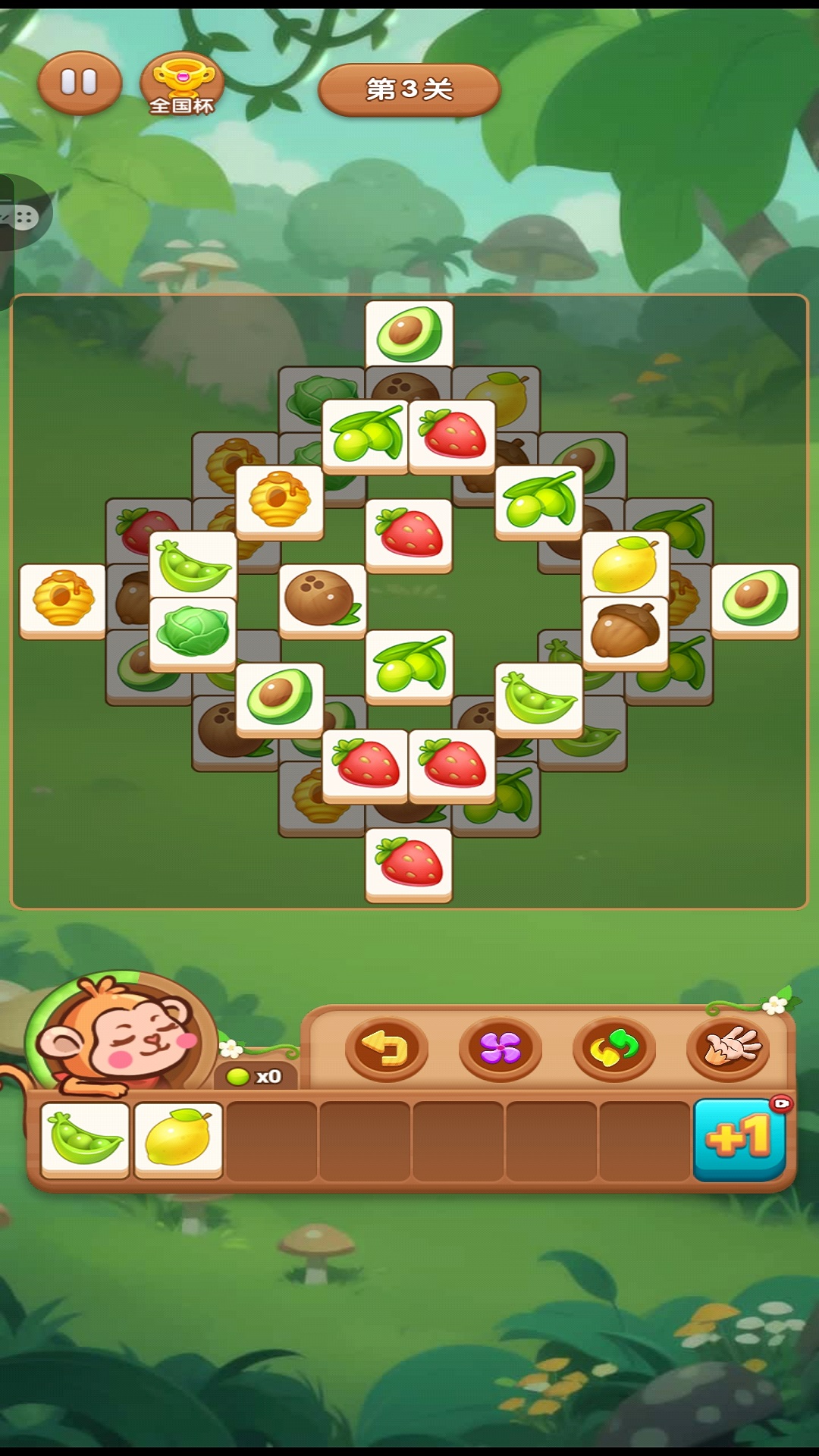819x1456 pixels.
Task: Select the avocado tile at the top
Action: point(409,333)
